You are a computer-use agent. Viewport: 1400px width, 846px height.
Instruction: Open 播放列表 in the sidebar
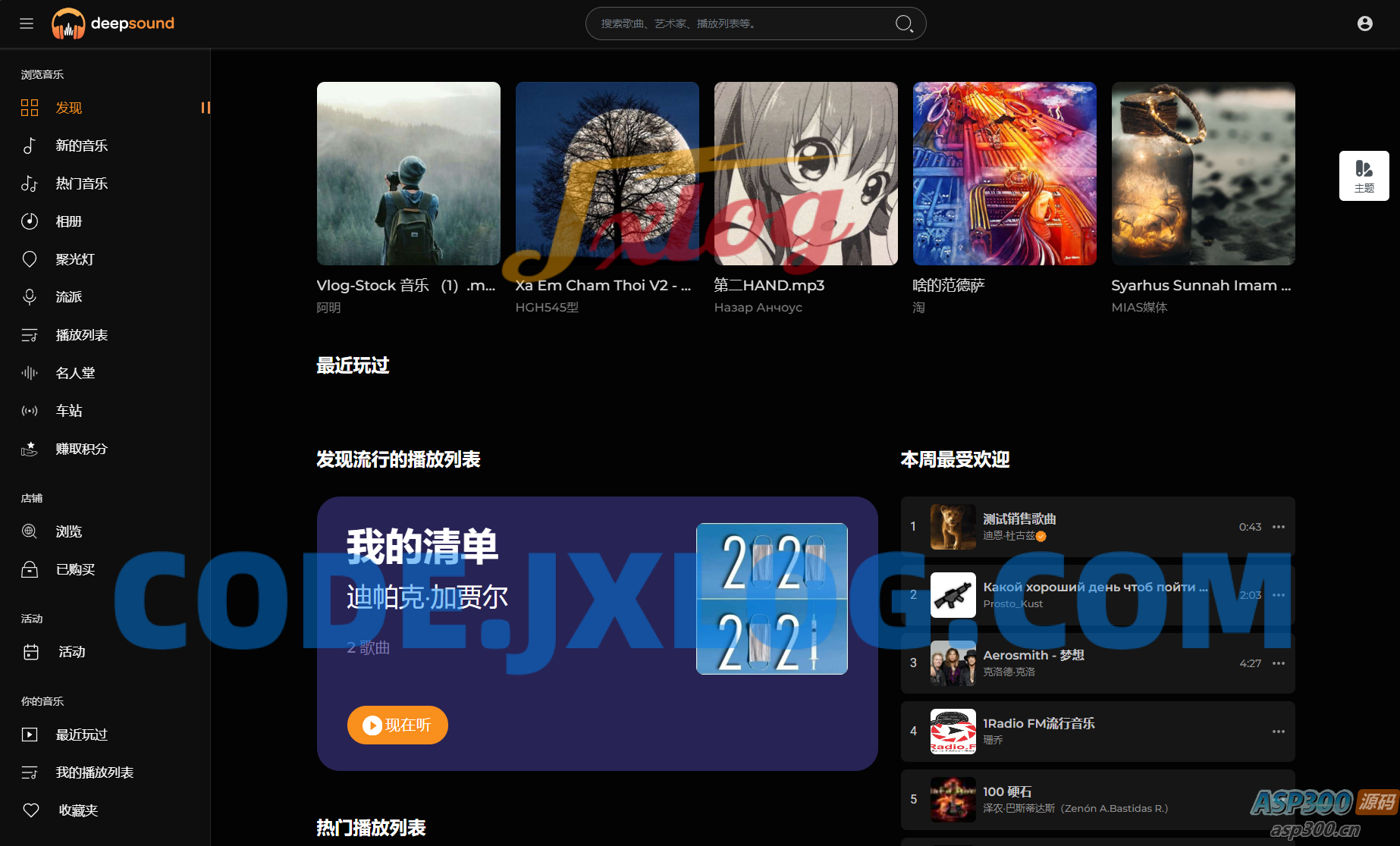(81, 335)
